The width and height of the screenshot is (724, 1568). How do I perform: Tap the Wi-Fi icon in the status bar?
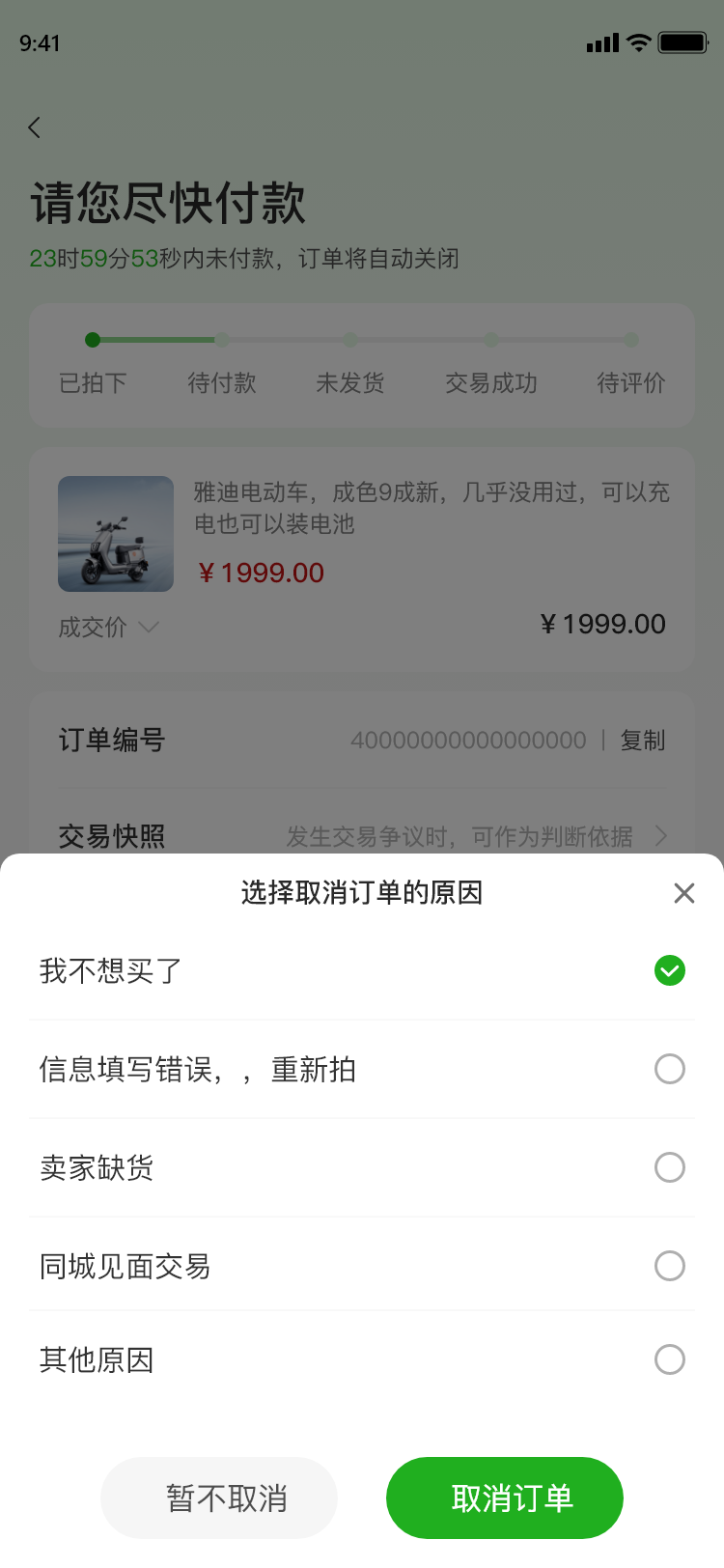638,42
